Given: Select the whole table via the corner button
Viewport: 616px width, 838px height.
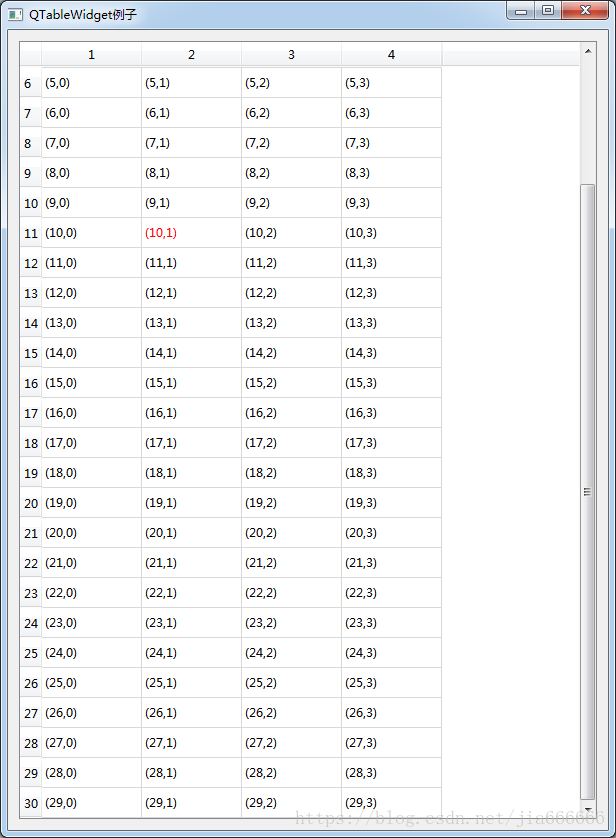Looking at the screenshot, I should point(30,55).
